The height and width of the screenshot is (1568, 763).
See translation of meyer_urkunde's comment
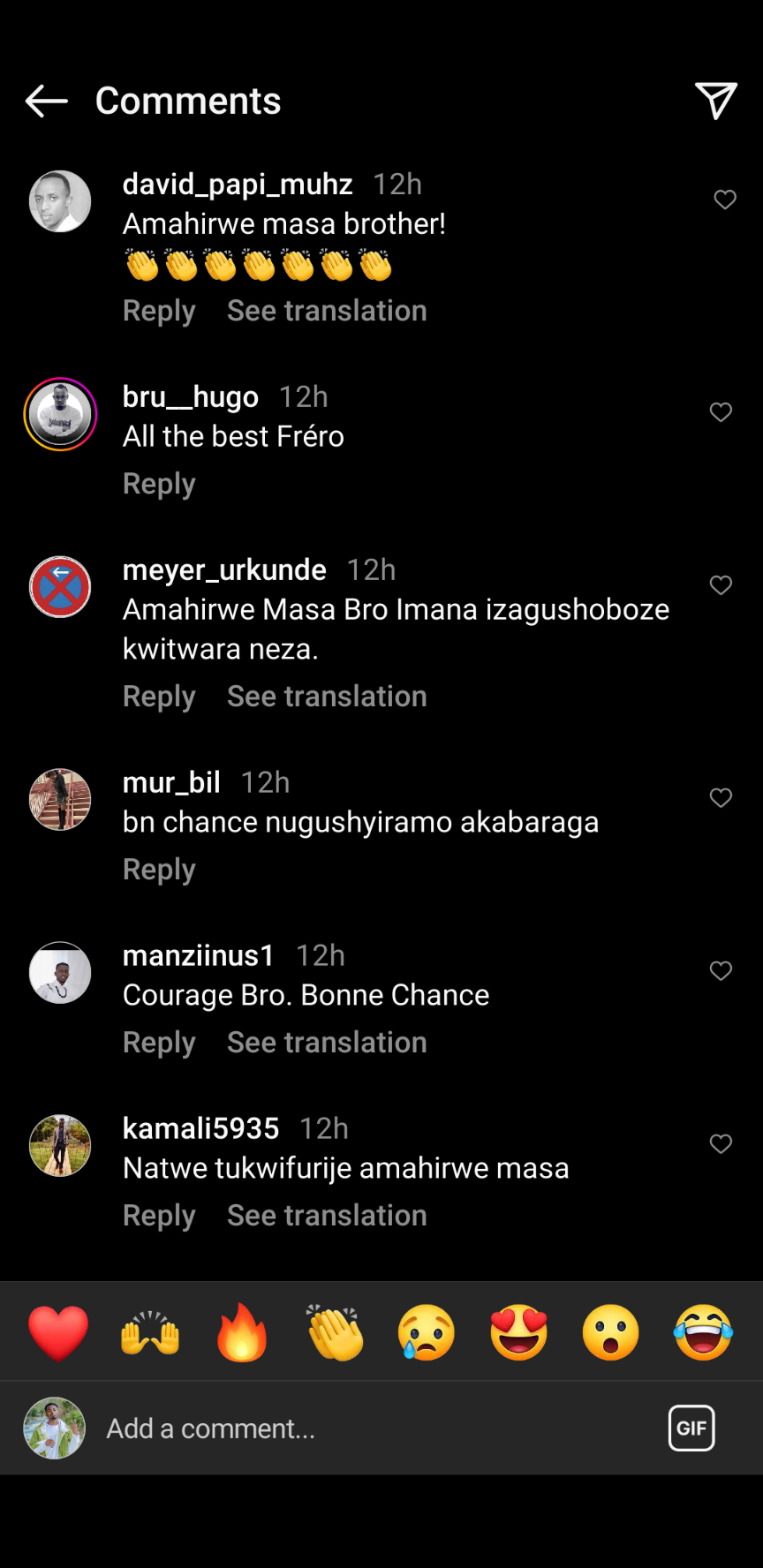(x=327, y=697)
